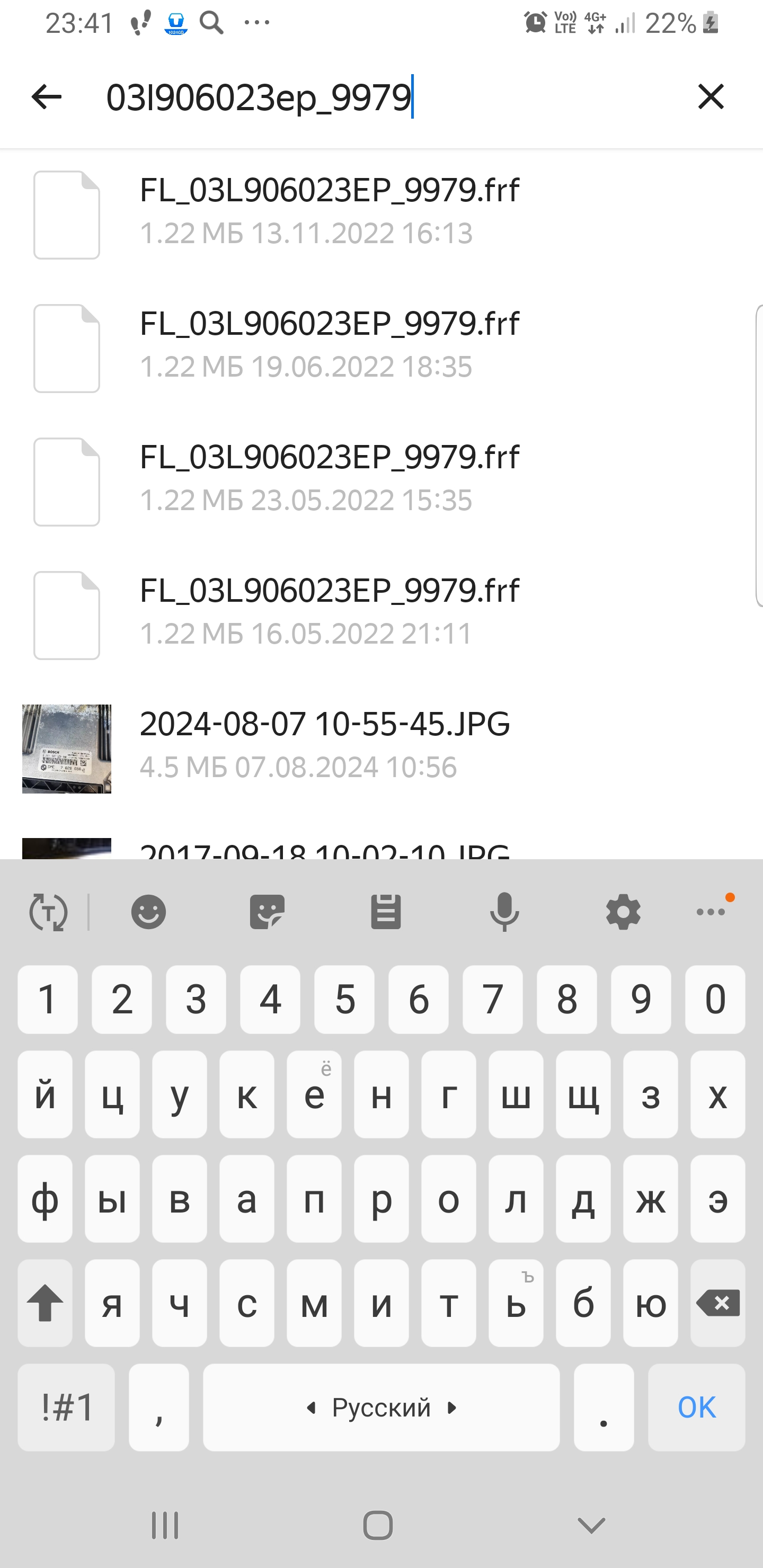Open keyboard settings gear
Image resolution: width=763 pixels, height=1568 pixels.
[x=623, y=912]
